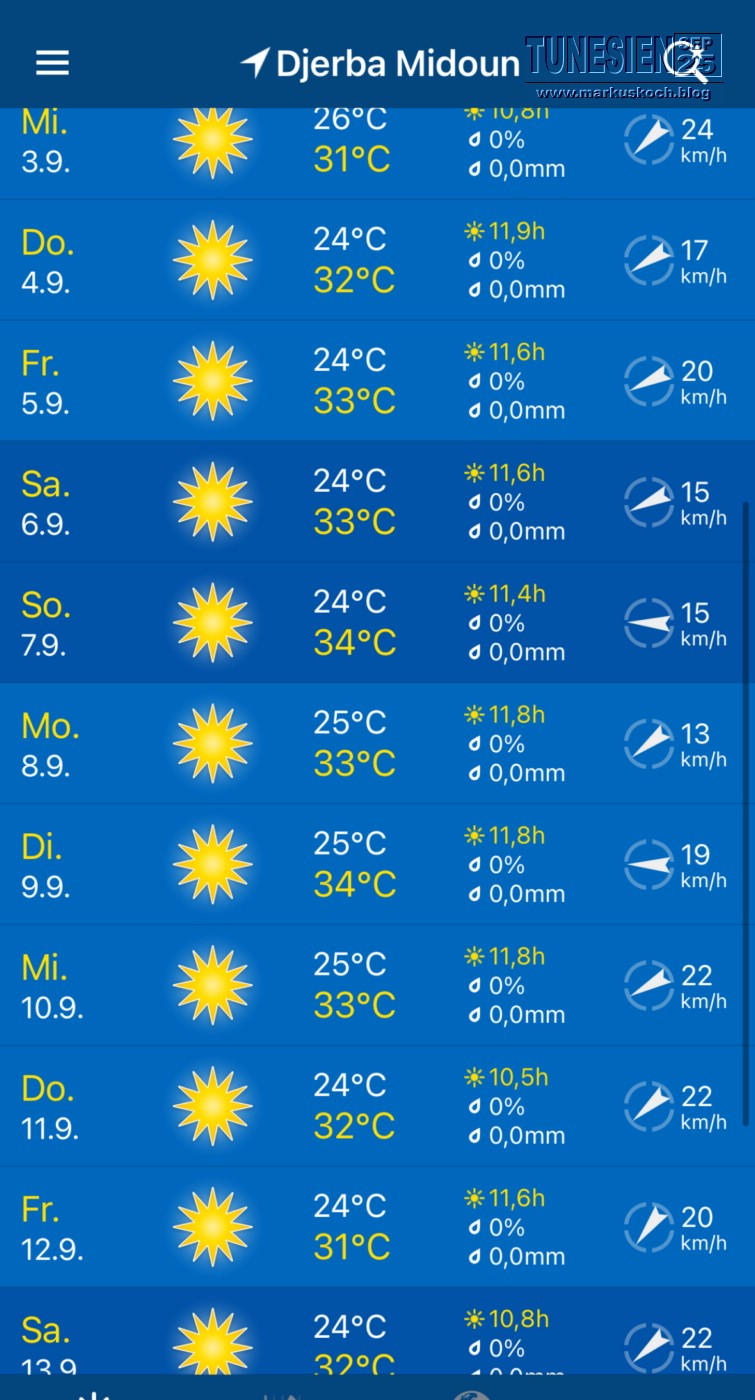Open the forecast for Mi. 10.9.
This screenshot has width=755, height=1400.
point(377,986)
